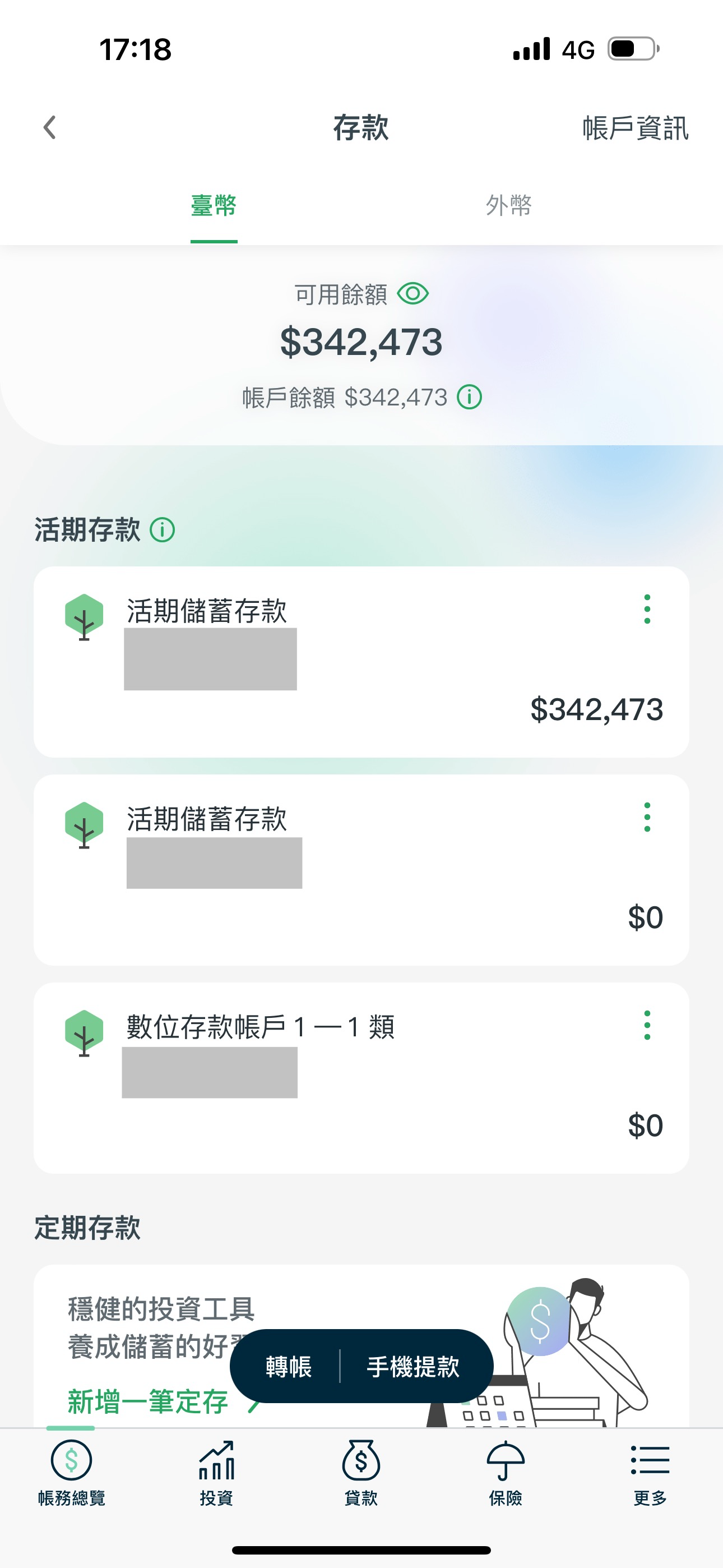Go to the 帳務總覽 tab
The height and width of the screenshot is (1568, 723).
coord(72,1473)
